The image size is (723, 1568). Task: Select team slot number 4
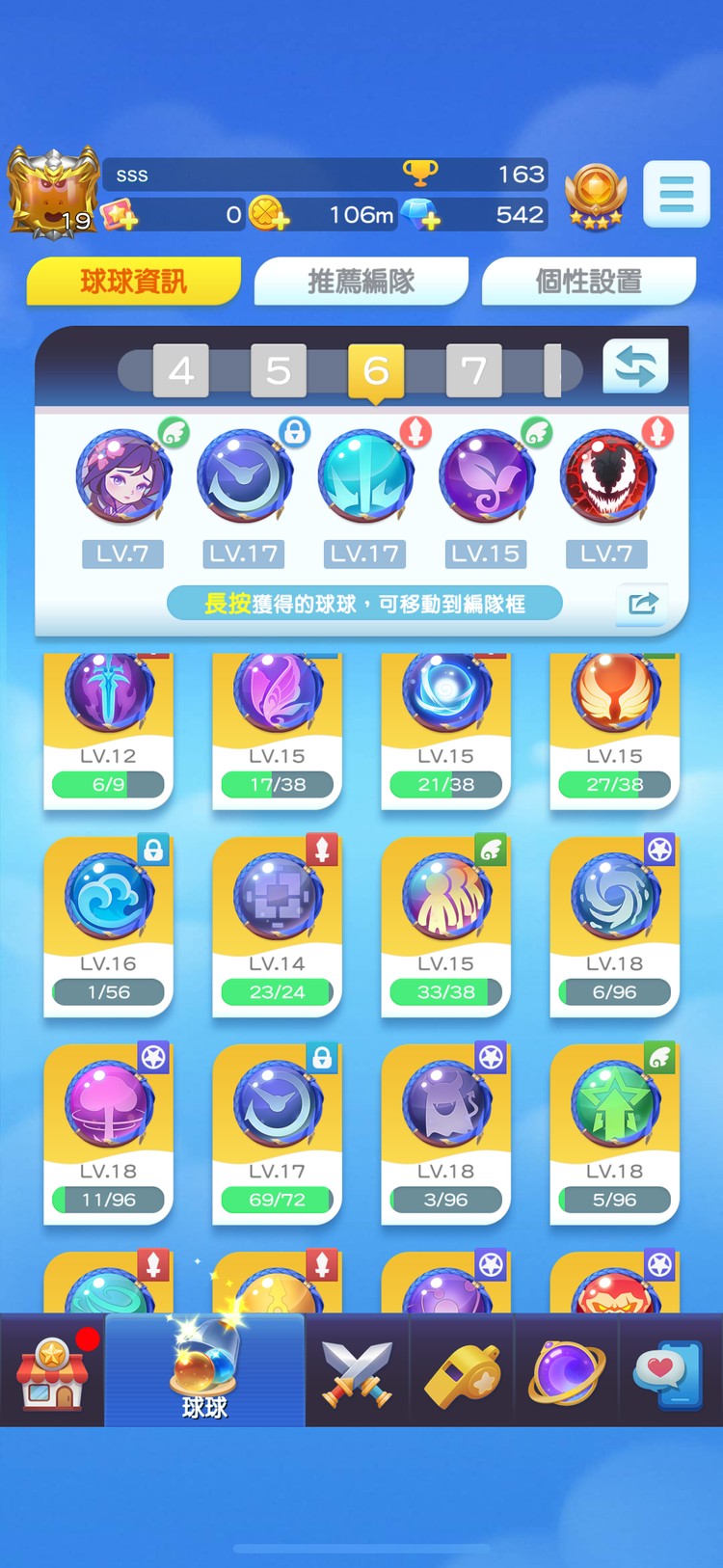point(181,370)
